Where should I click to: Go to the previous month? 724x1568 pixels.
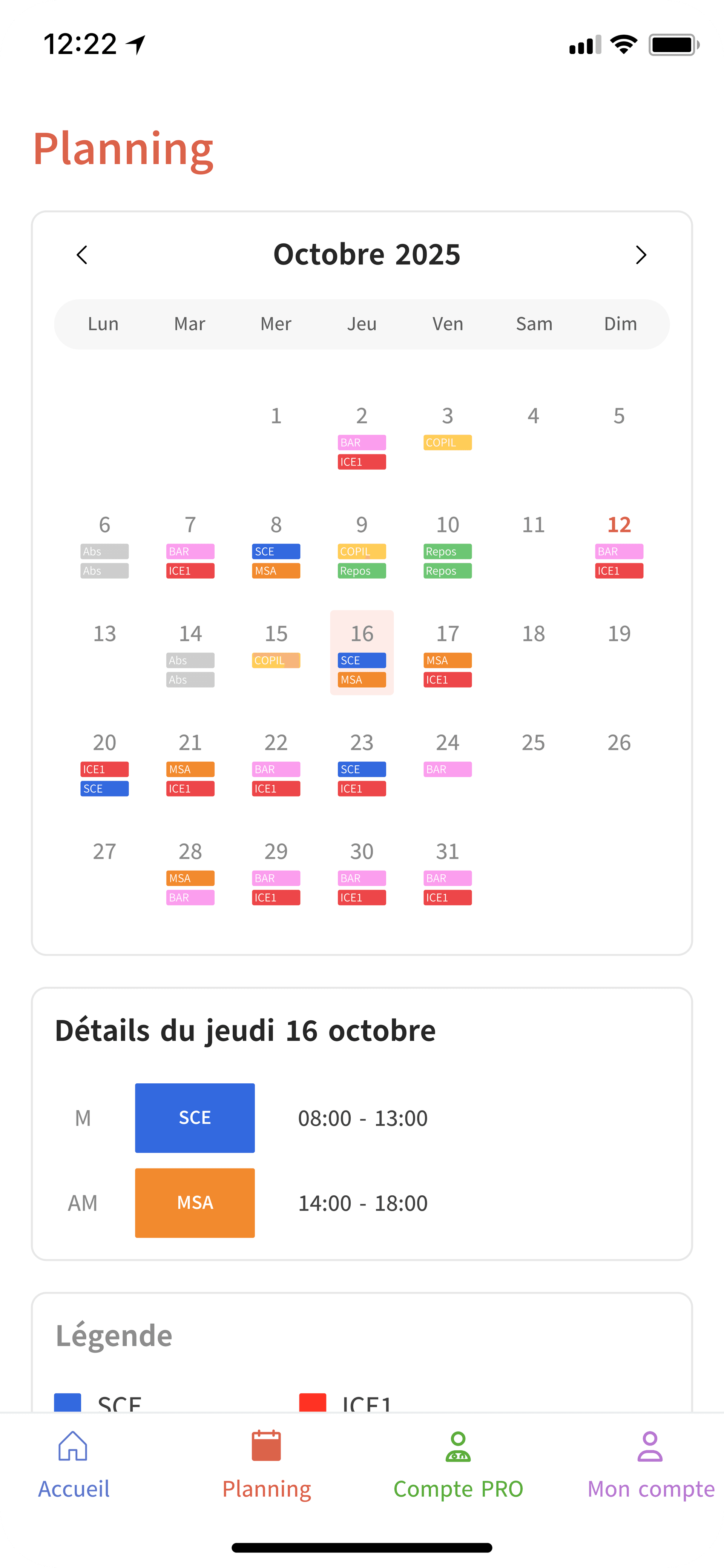(x=82, y=255)
